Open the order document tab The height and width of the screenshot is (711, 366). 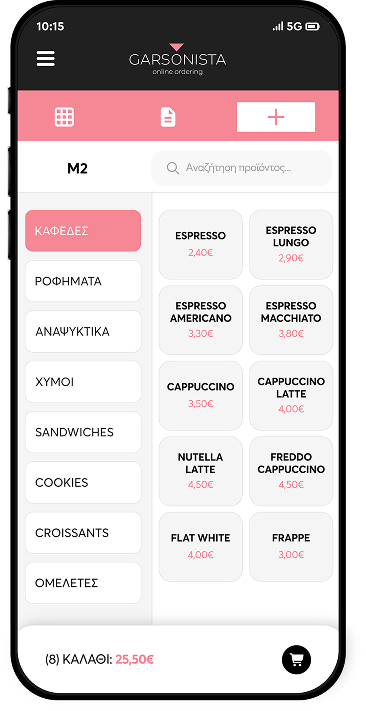tap(168, 117)
